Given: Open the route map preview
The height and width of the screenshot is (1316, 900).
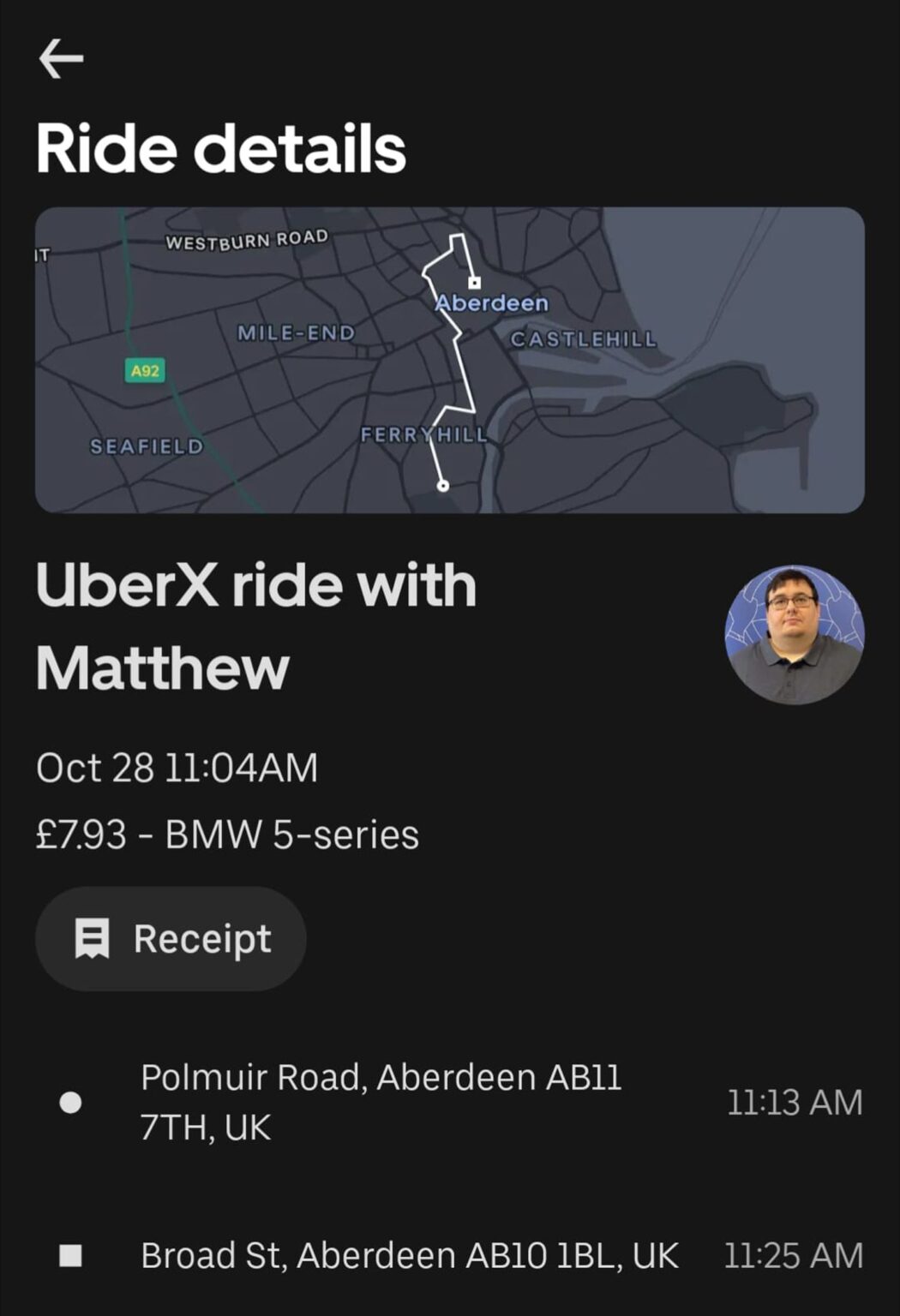Looking at the screenshot, I should tap(450, 358).
